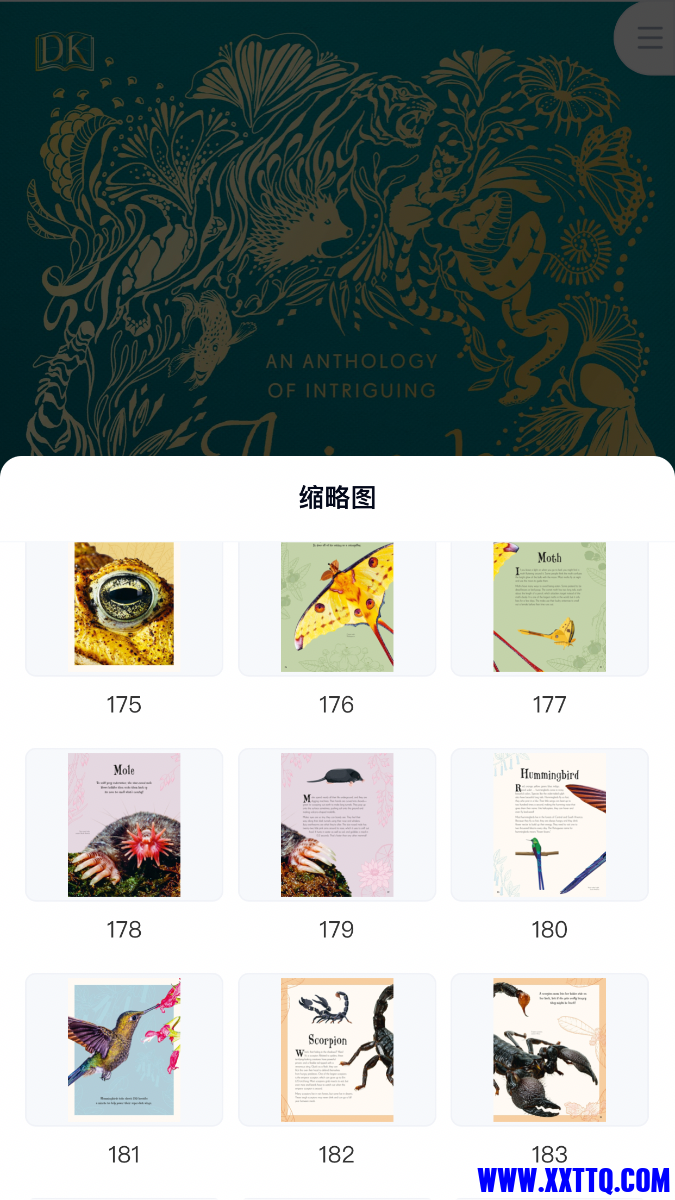Open page 176 butterfly thumbnail
This screenshot has height=1200, width=675.
coord(337,606)
